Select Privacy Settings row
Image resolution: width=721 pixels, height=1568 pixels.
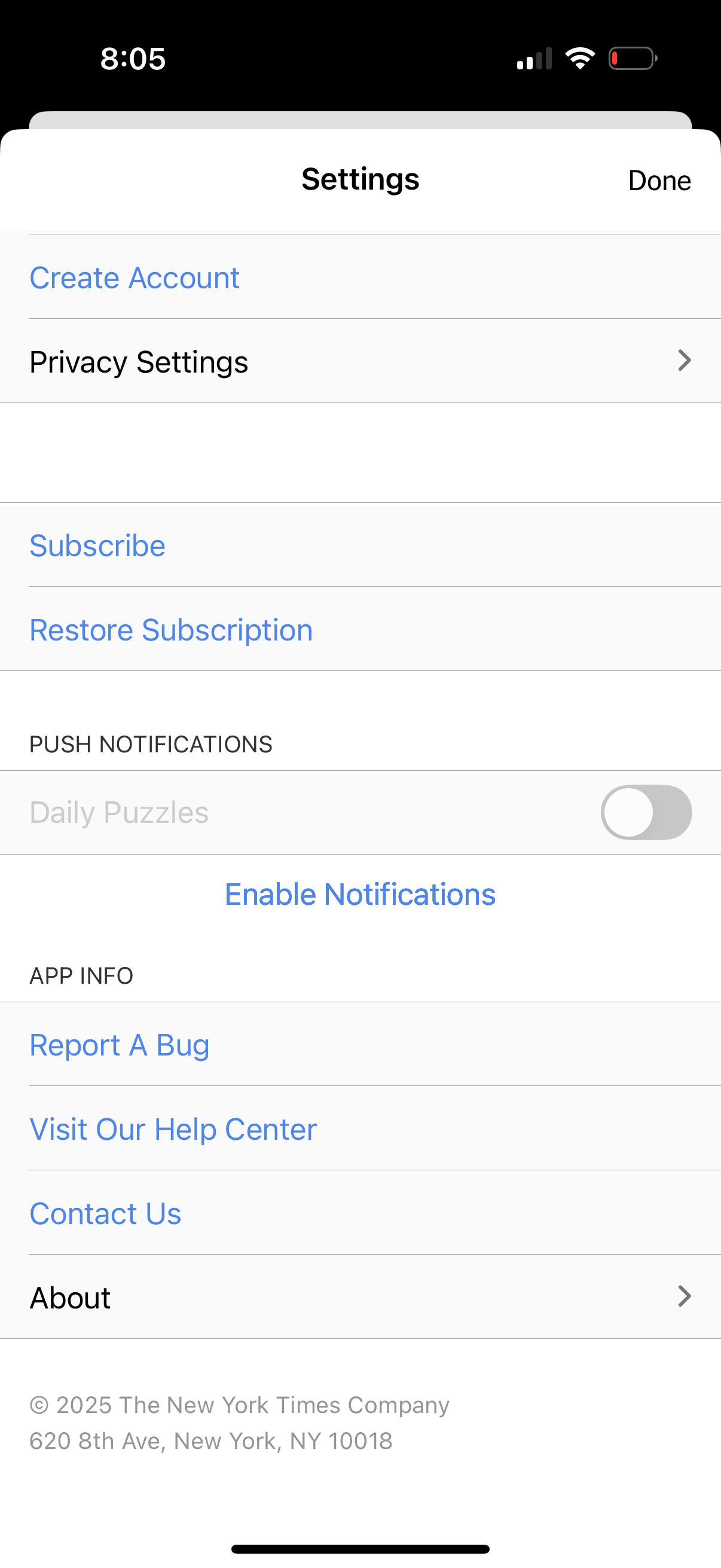[138, 361]
